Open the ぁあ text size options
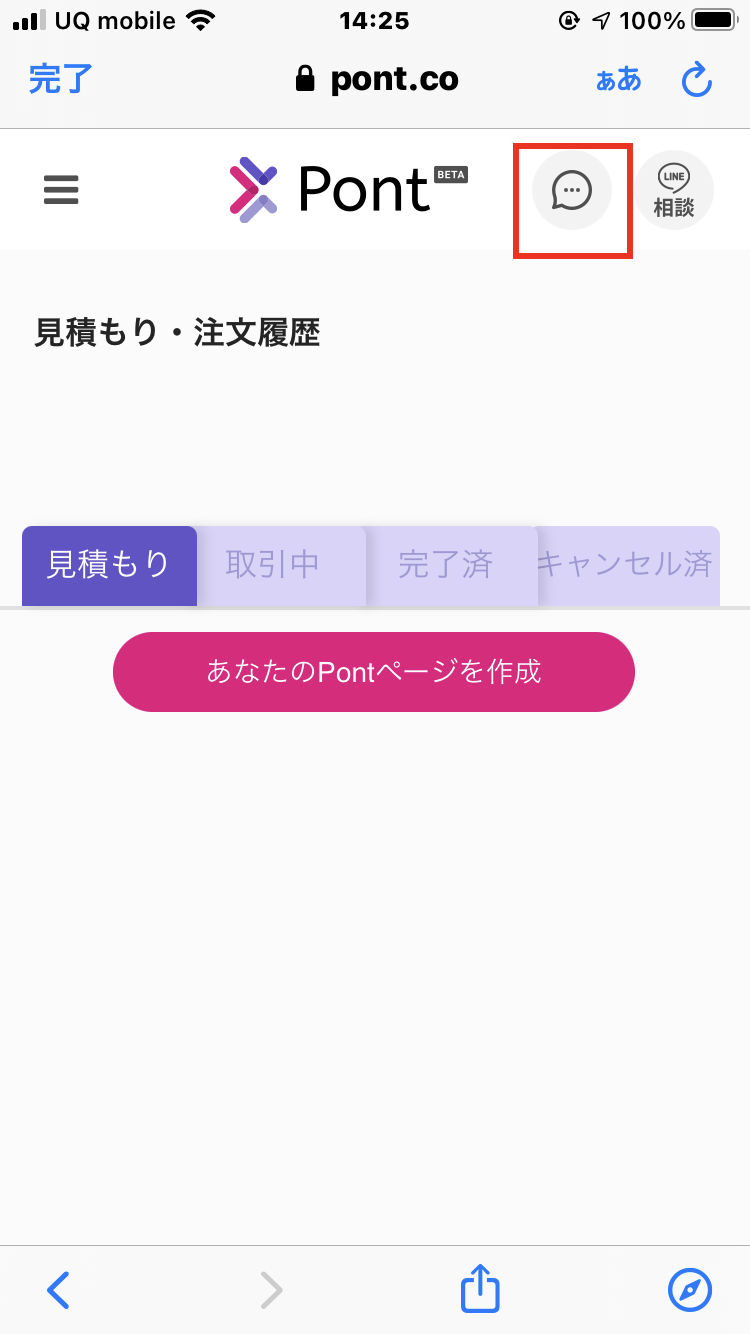 pyautogui.click(x=618, y=80)
